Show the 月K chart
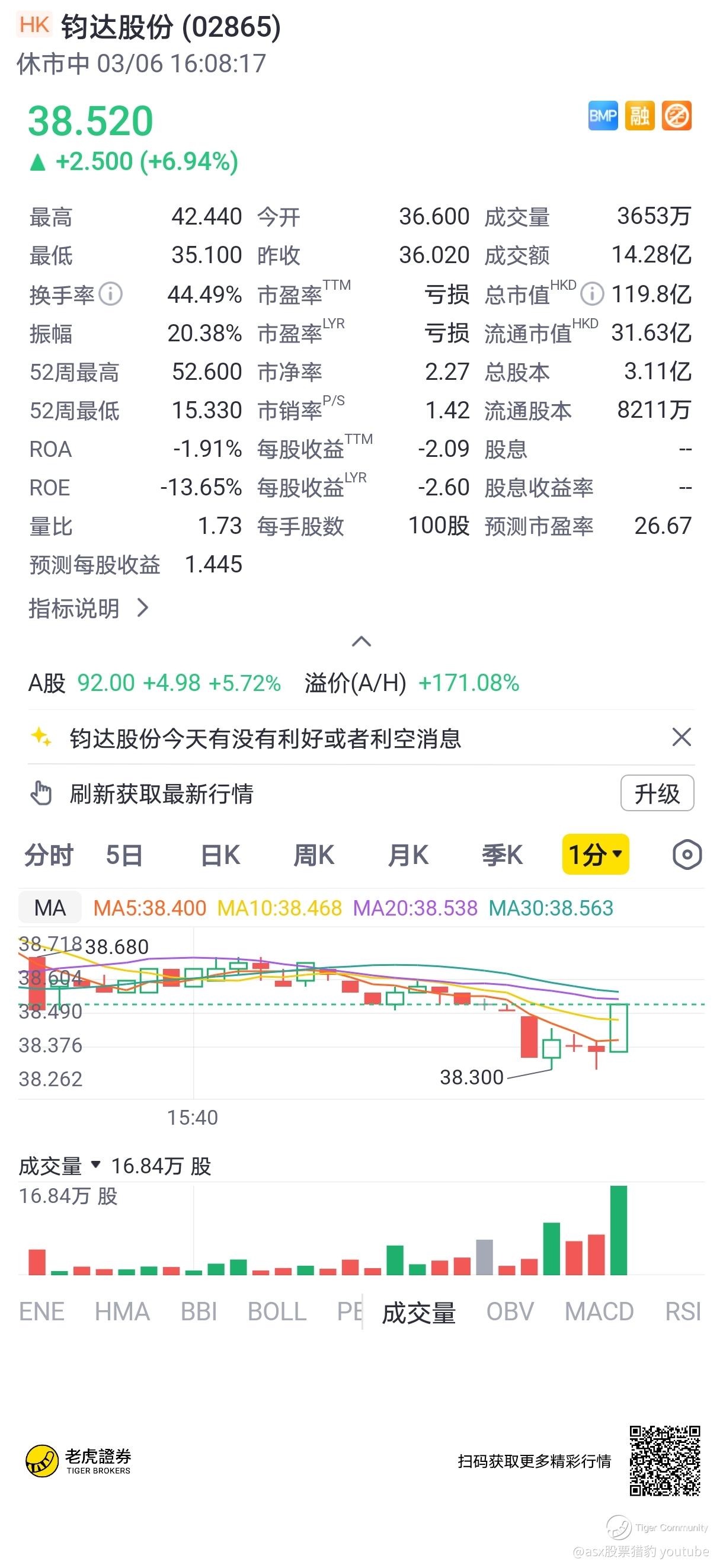Screen dimensions: 723x1568 click(x=408, y=855)
